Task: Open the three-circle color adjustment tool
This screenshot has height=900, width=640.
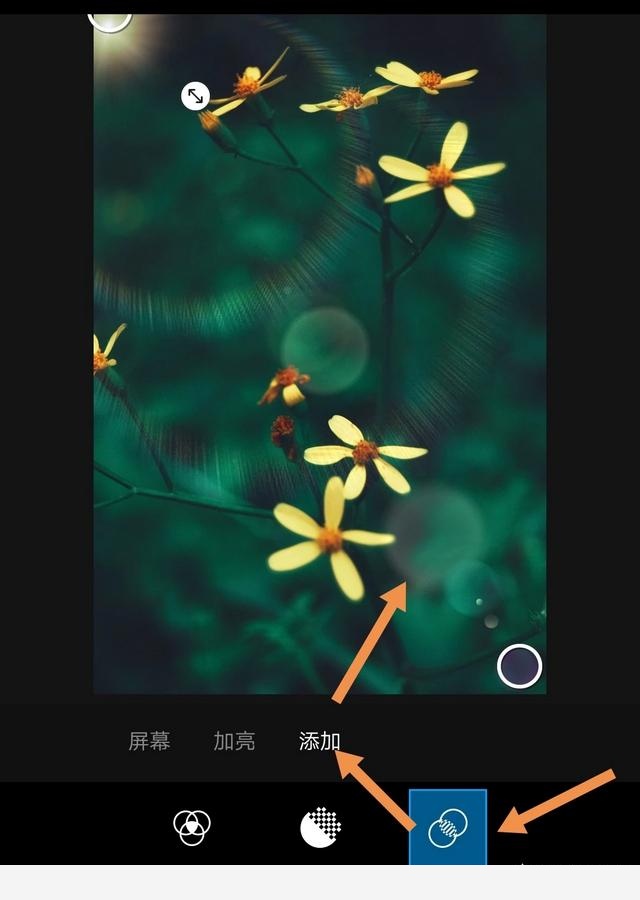Action: pos(192,827)
